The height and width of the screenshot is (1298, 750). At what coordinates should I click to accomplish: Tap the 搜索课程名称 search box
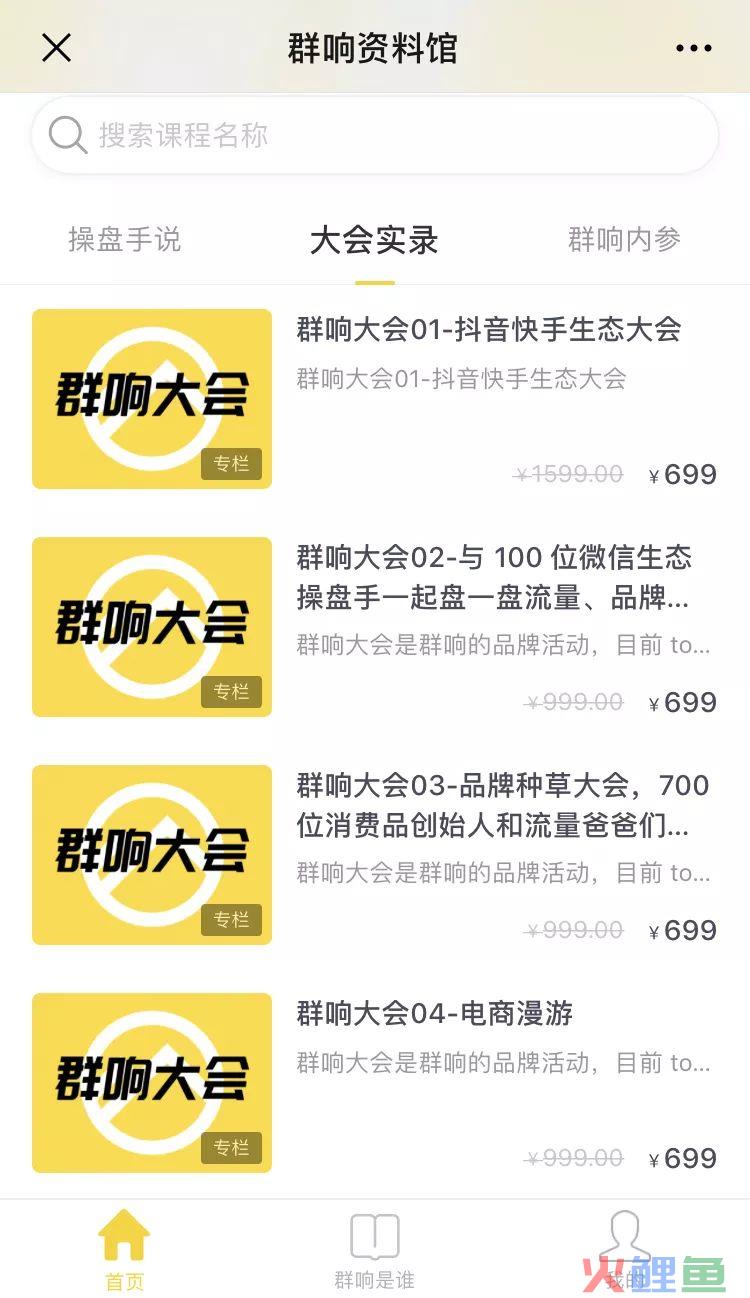[x=375, y=135]
